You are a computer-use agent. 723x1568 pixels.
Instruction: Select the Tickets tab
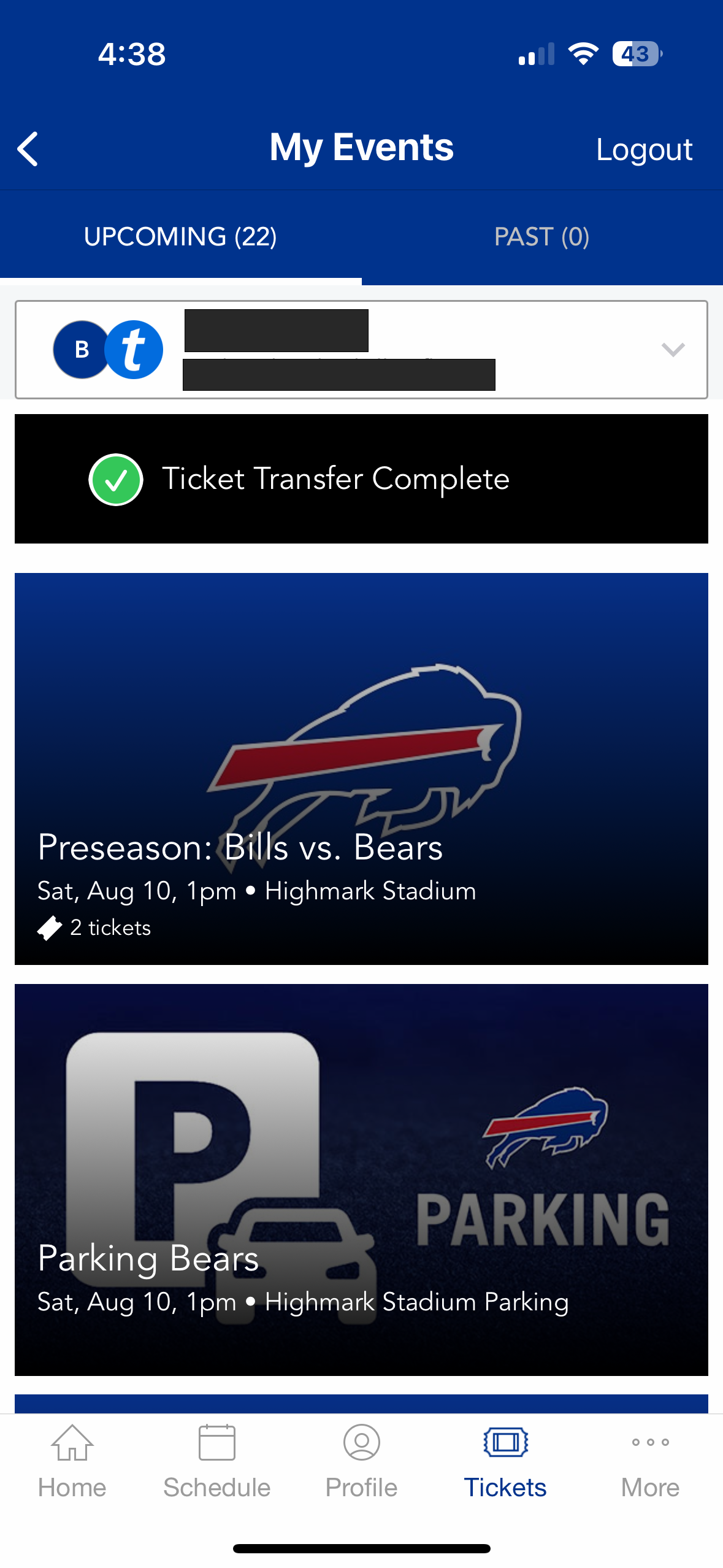point(505,1462)
